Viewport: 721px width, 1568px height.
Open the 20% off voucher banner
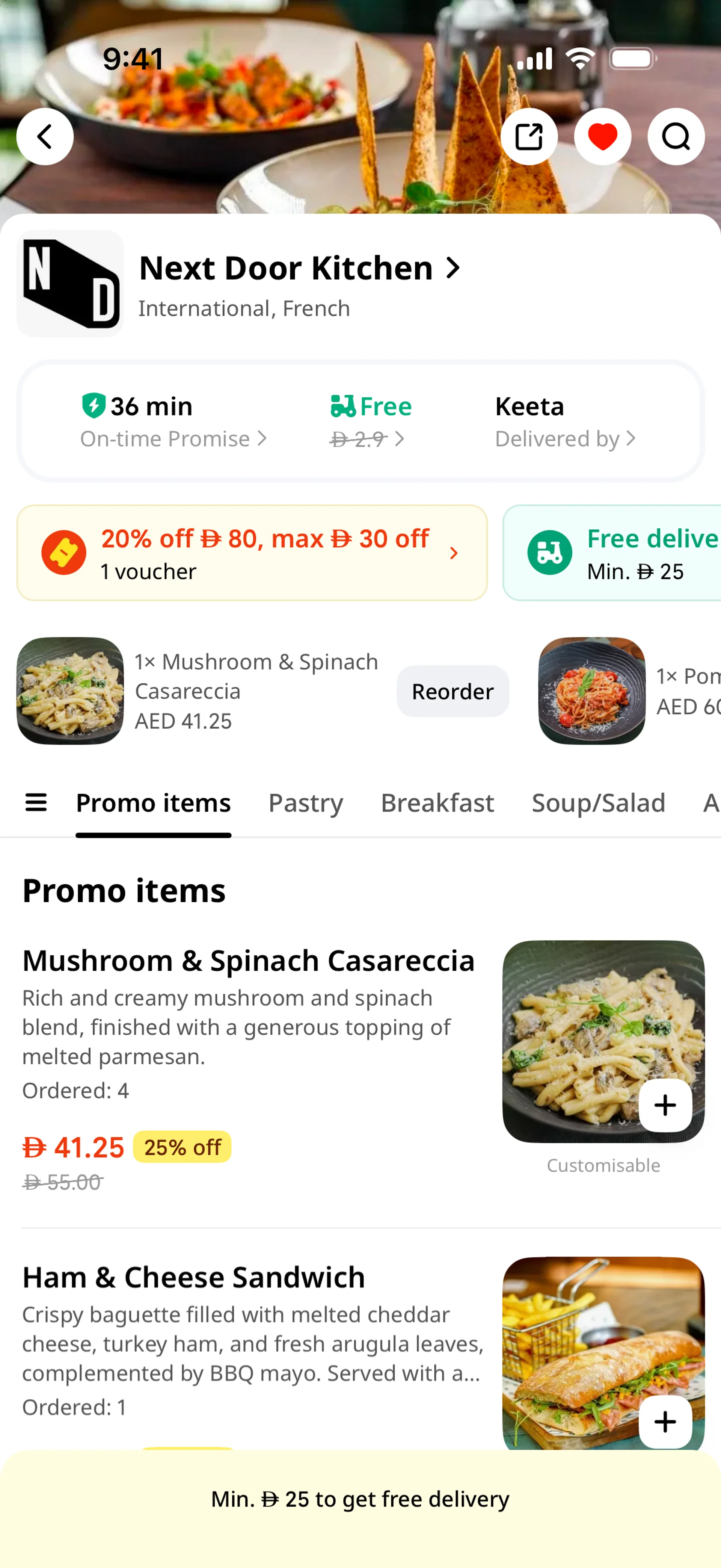tap(251, 553)
